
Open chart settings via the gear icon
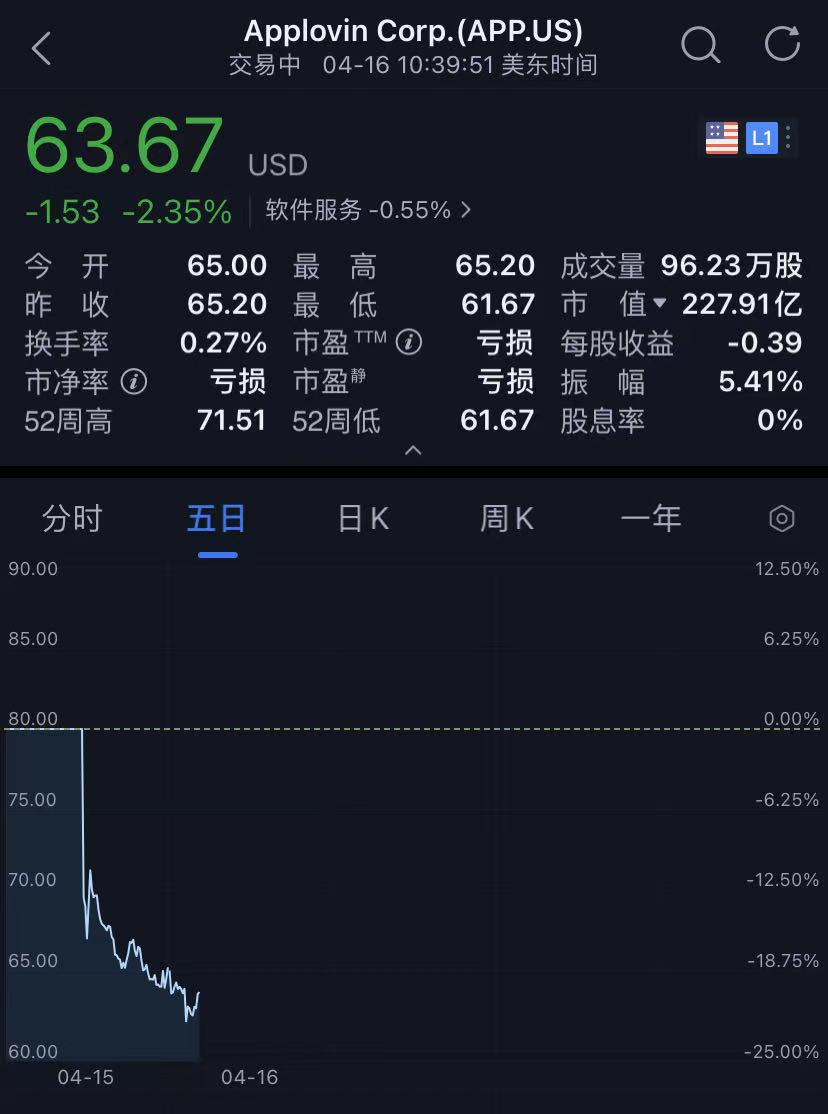click(x=781, y=518)
